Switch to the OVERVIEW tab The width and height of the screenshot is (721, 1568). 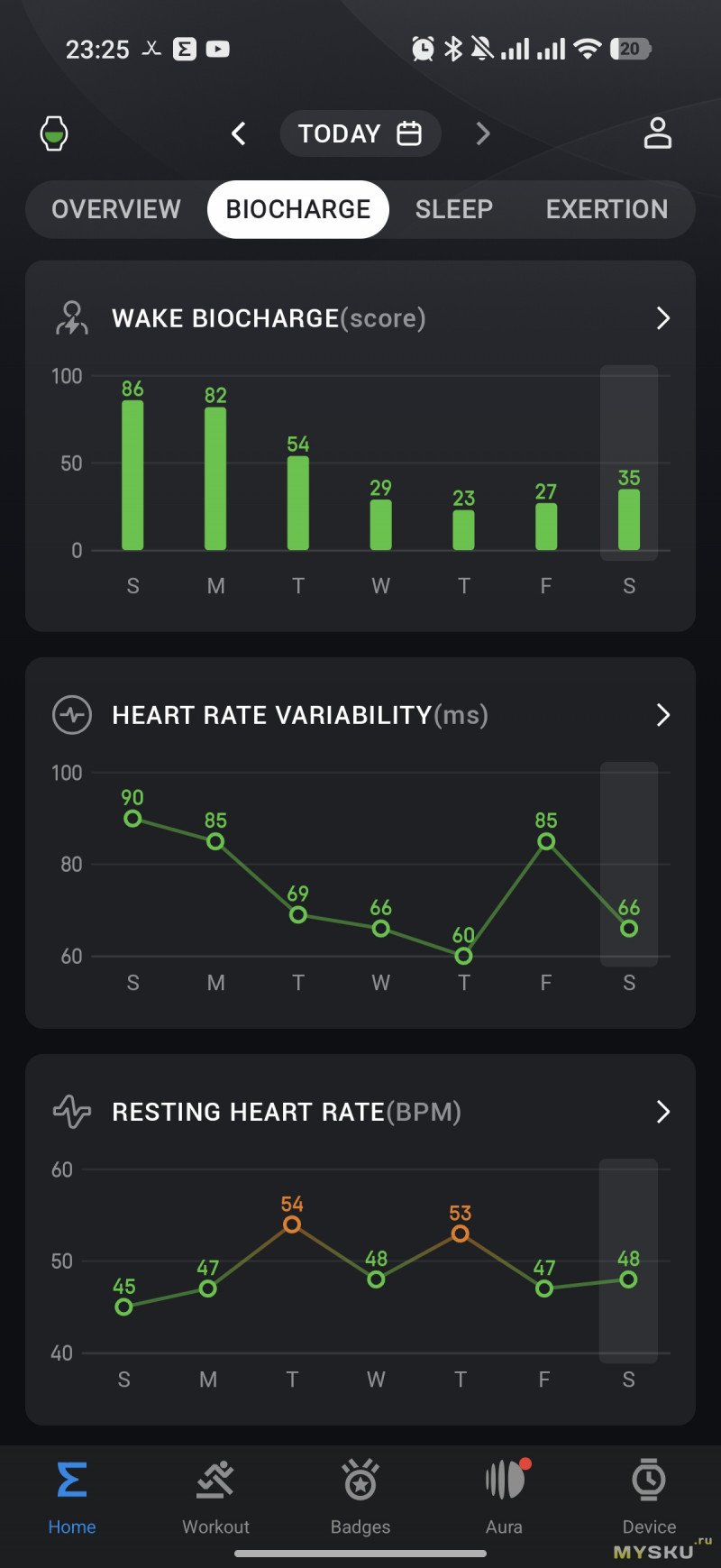coord(116,209)
